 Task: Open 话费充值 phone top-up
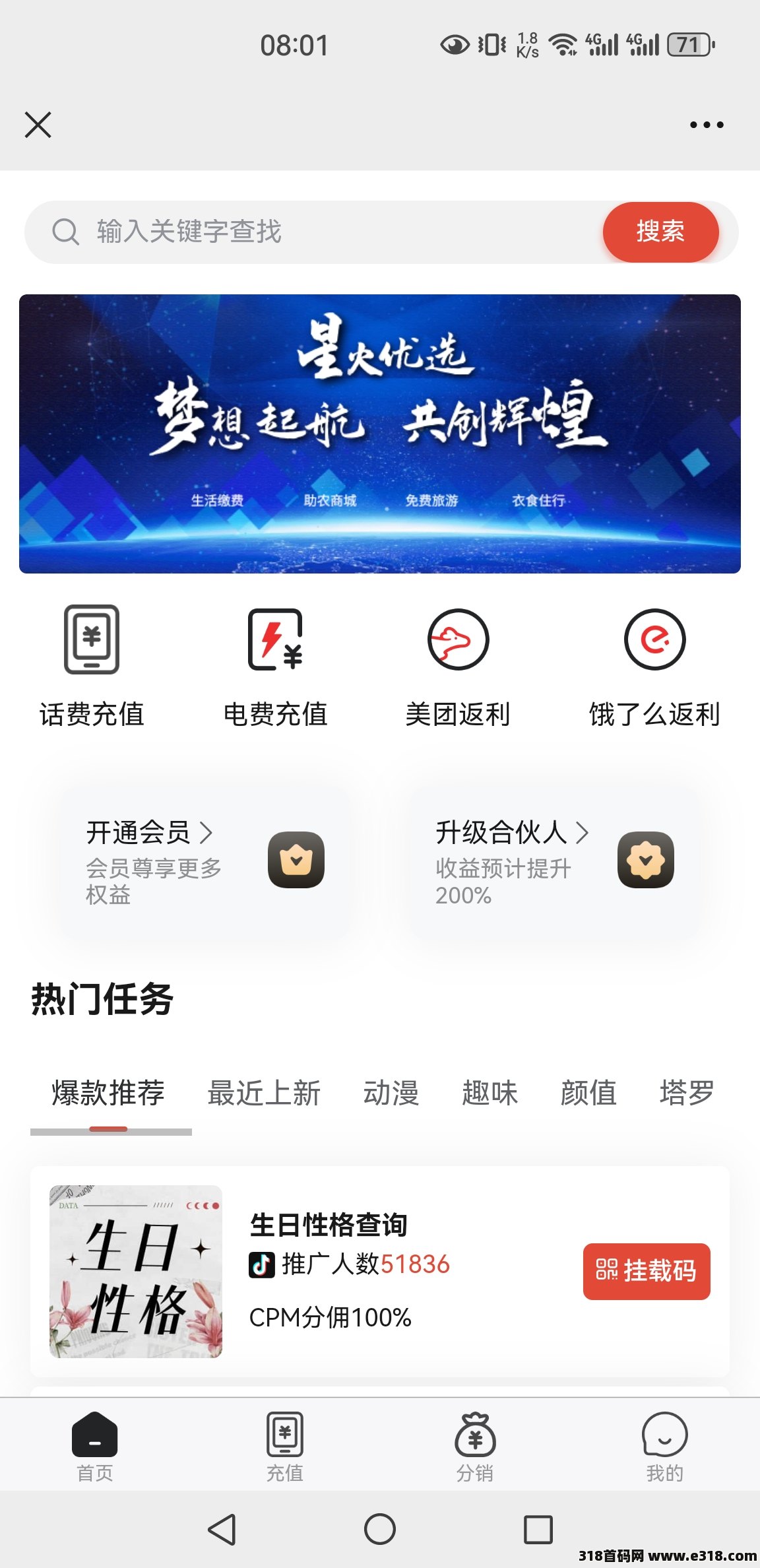coord(92,667)
